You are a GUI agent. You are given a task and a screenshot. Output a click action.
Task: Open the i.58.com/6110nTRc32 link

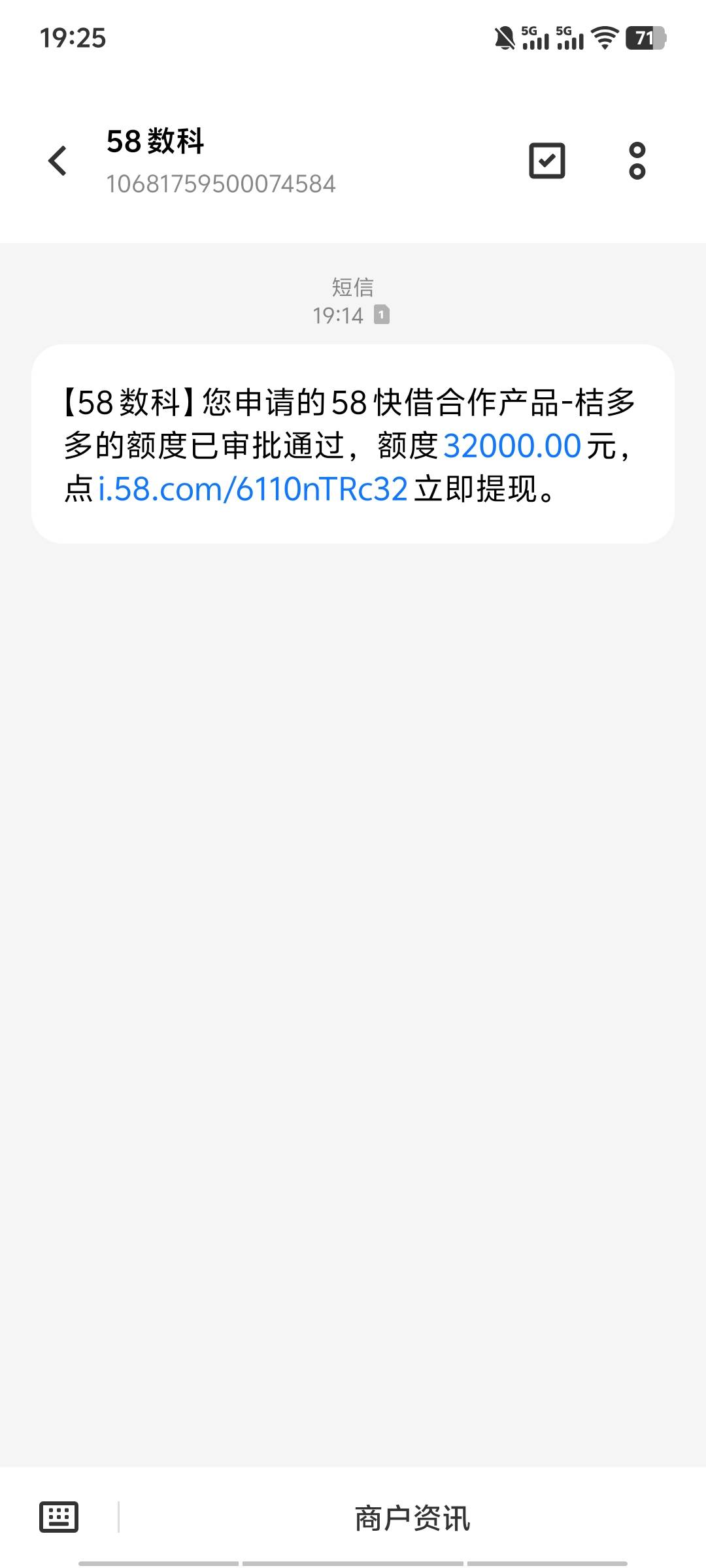point(253,489)
